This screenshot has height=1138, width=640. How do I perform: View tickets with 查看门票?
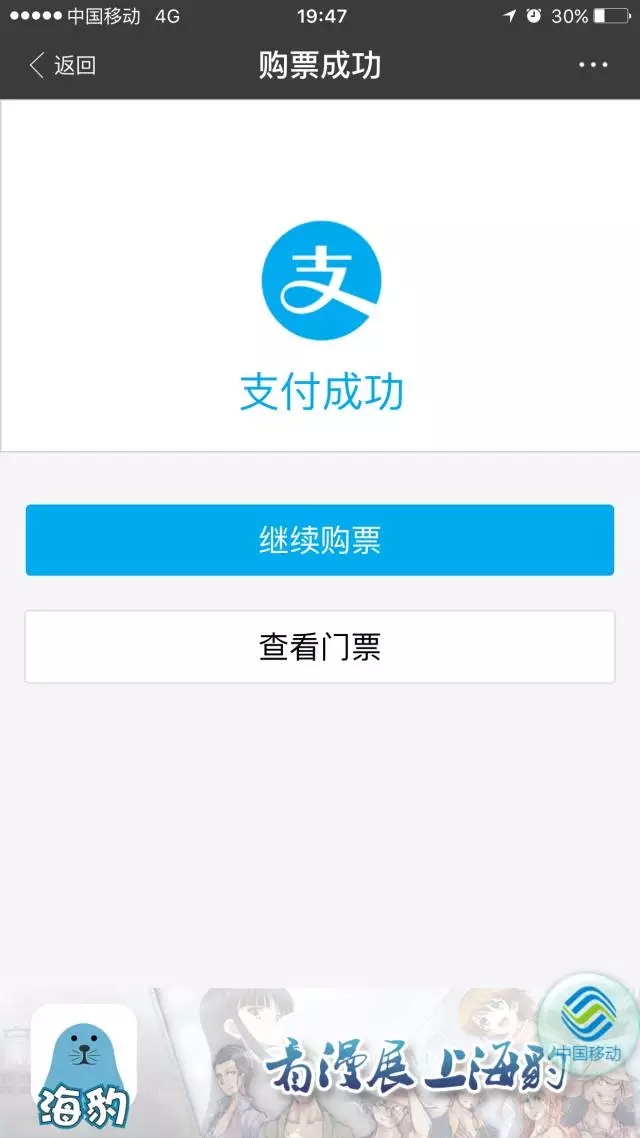tap(320, 647)
